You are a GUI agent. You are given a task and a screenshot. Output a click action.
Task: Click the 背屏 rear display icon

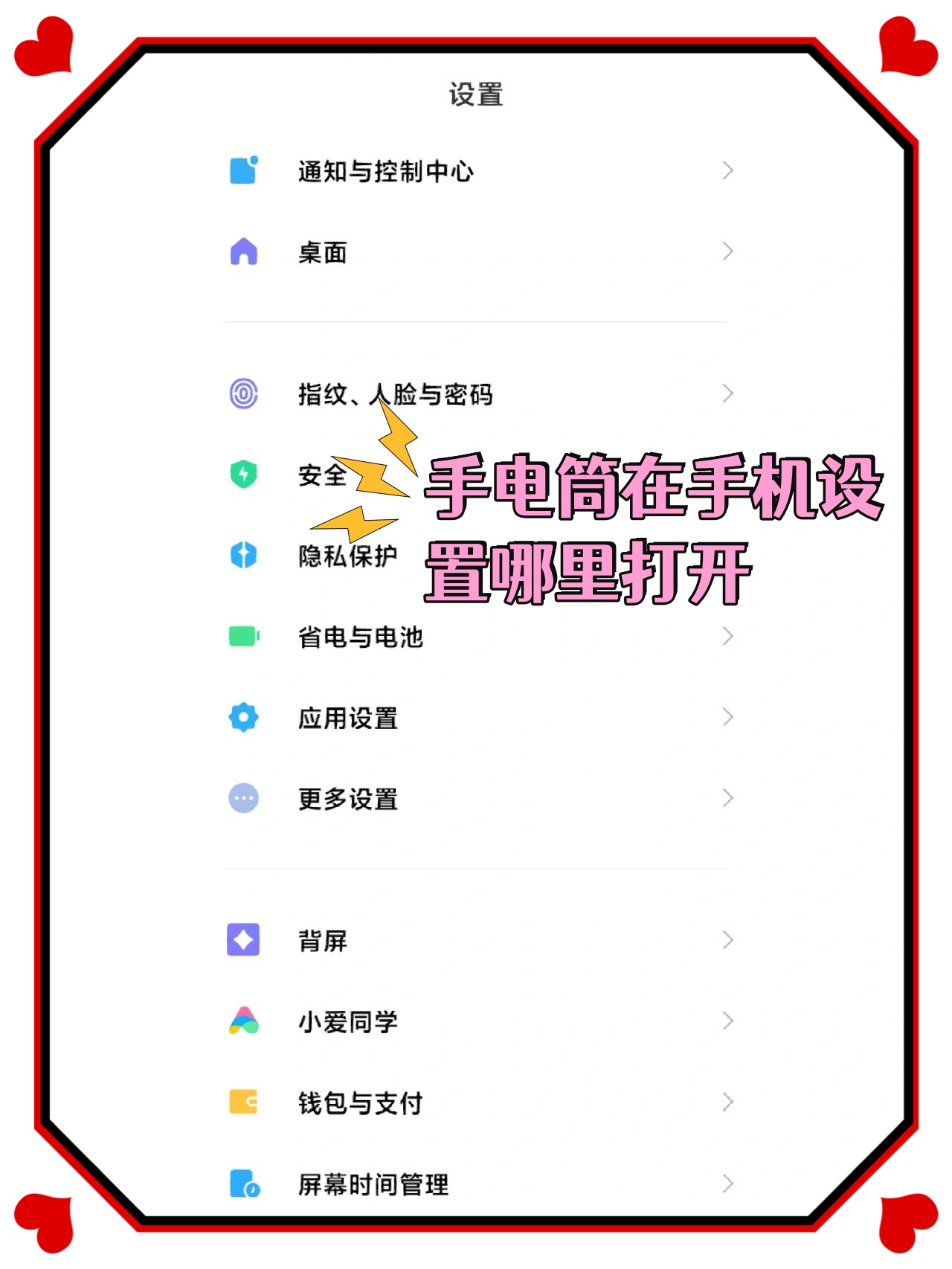click(242, 940)
